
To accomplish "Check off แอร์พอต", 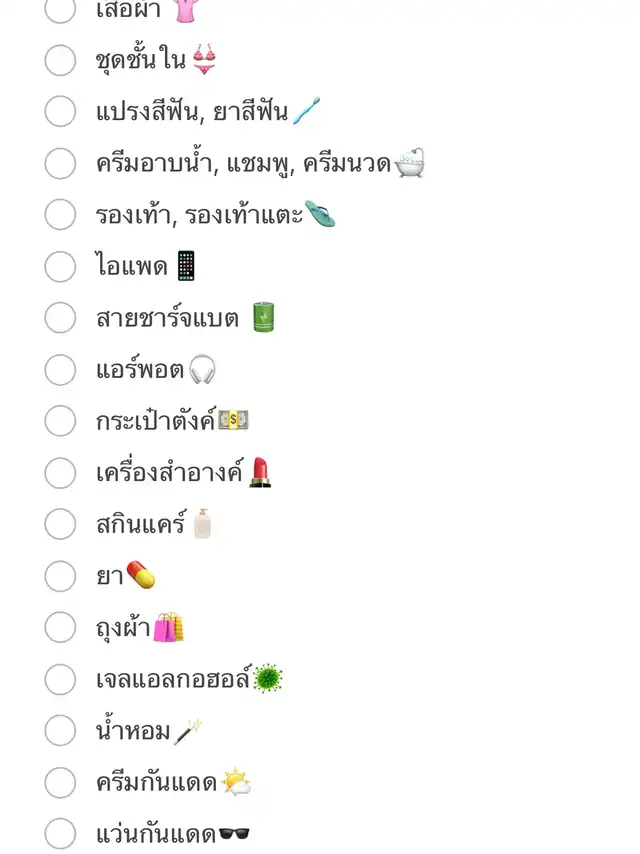I will tap(60, 369).
